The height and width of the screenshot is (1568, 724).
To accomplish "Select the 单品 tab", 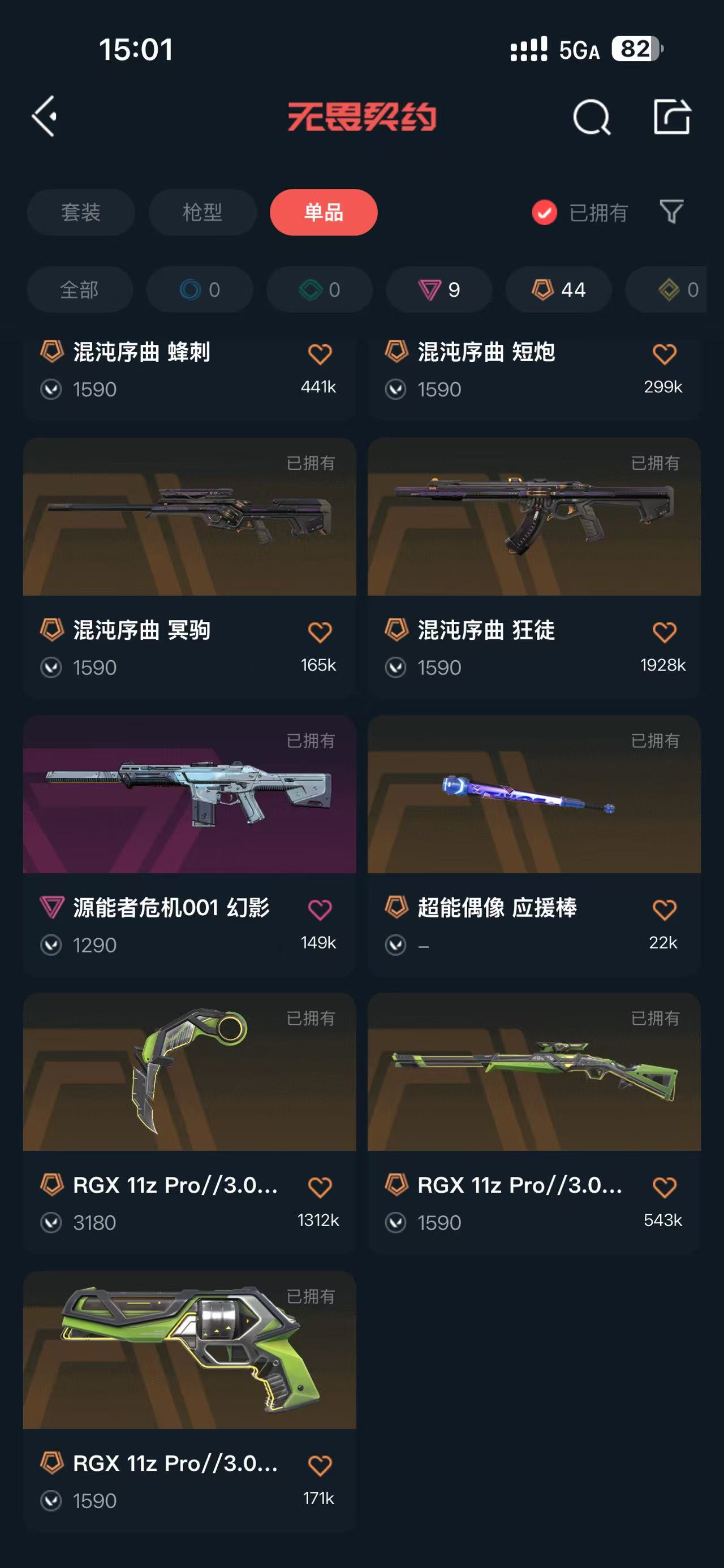I will click(324, 213).
